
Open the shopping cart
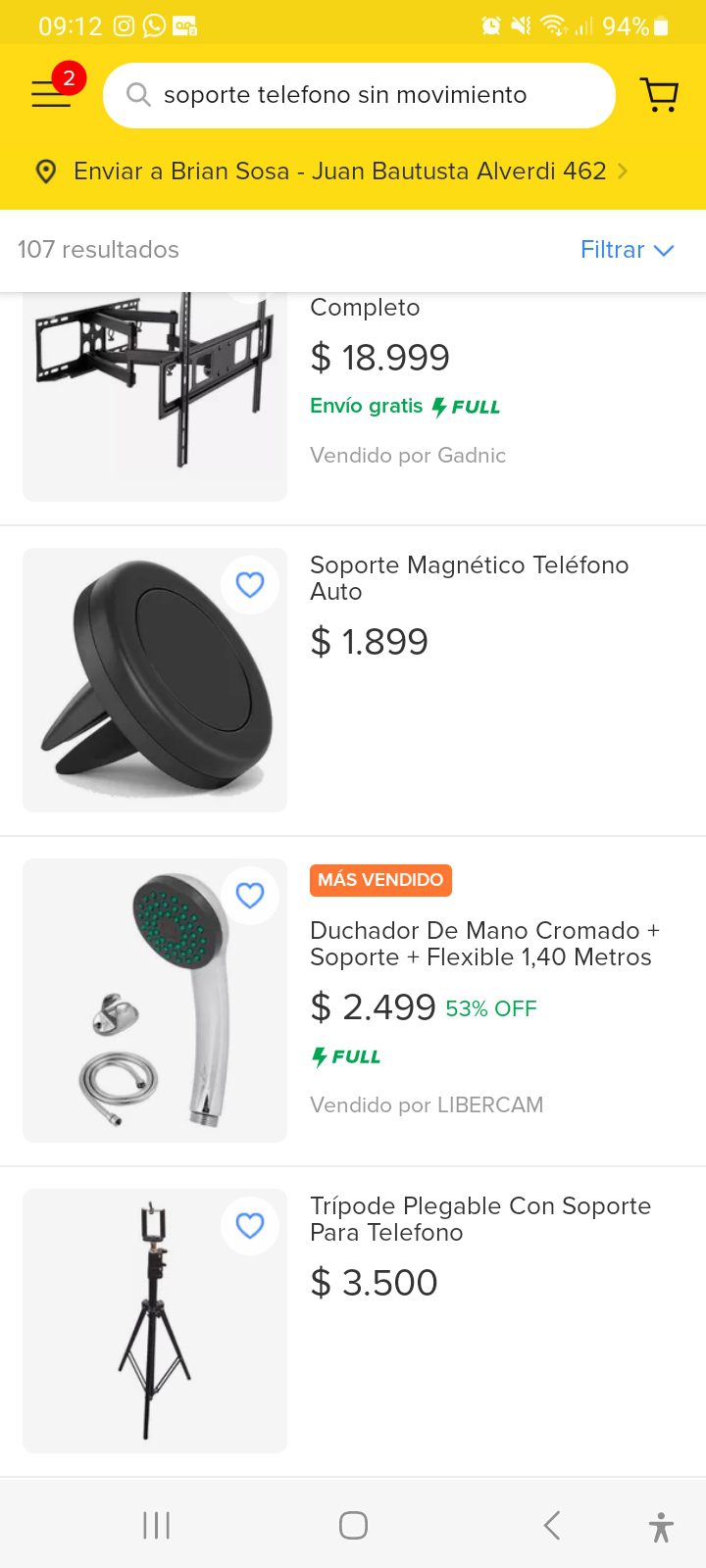[x=660, y=94]
